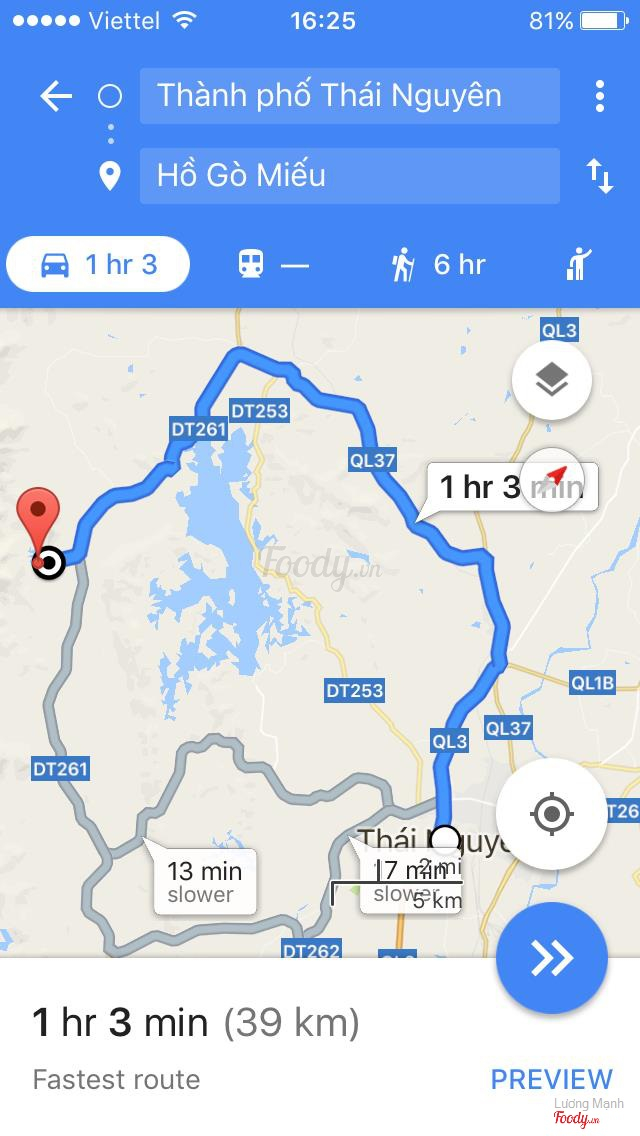Switch to walking directions, 6 hr
640x1136 pixels.
[438, 264]
